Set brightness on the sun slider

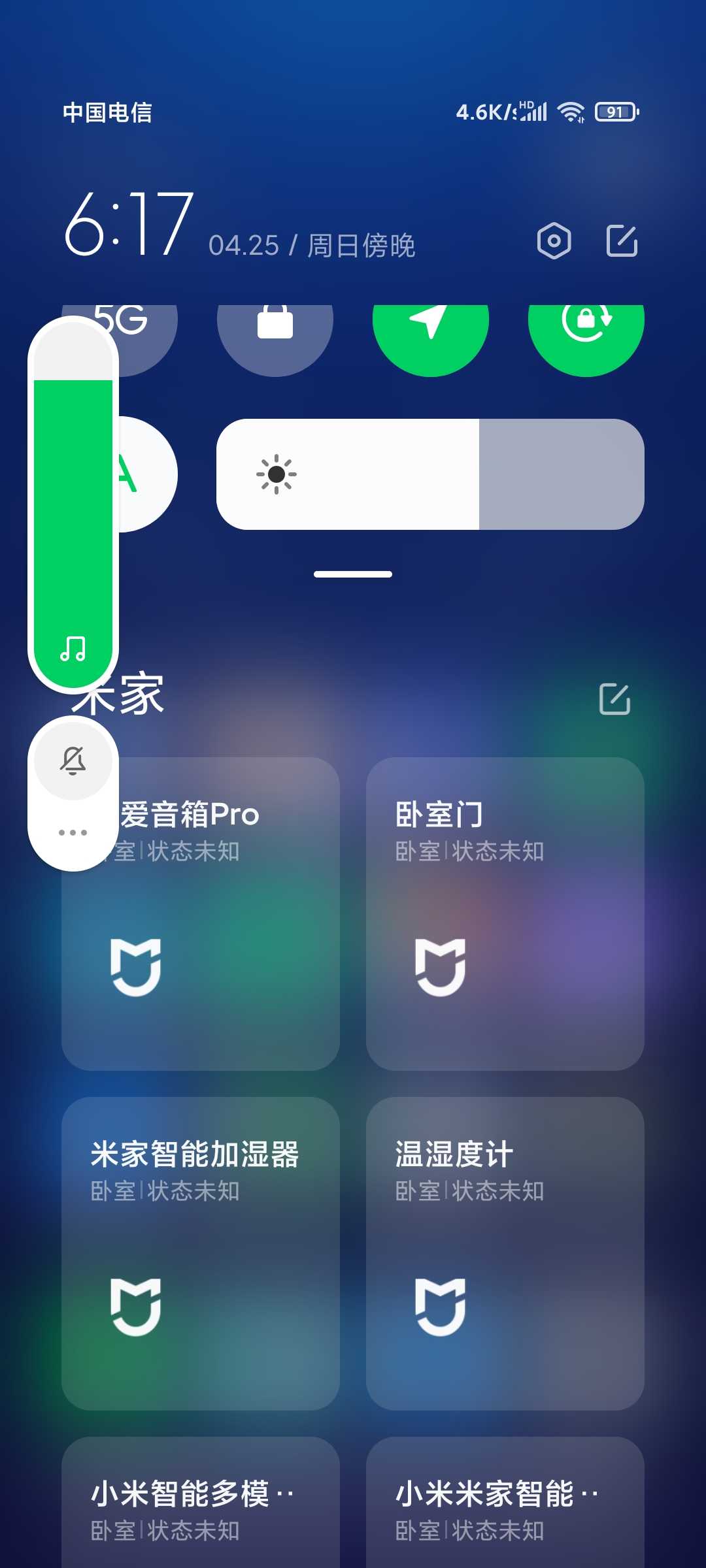tap(430, 474)
